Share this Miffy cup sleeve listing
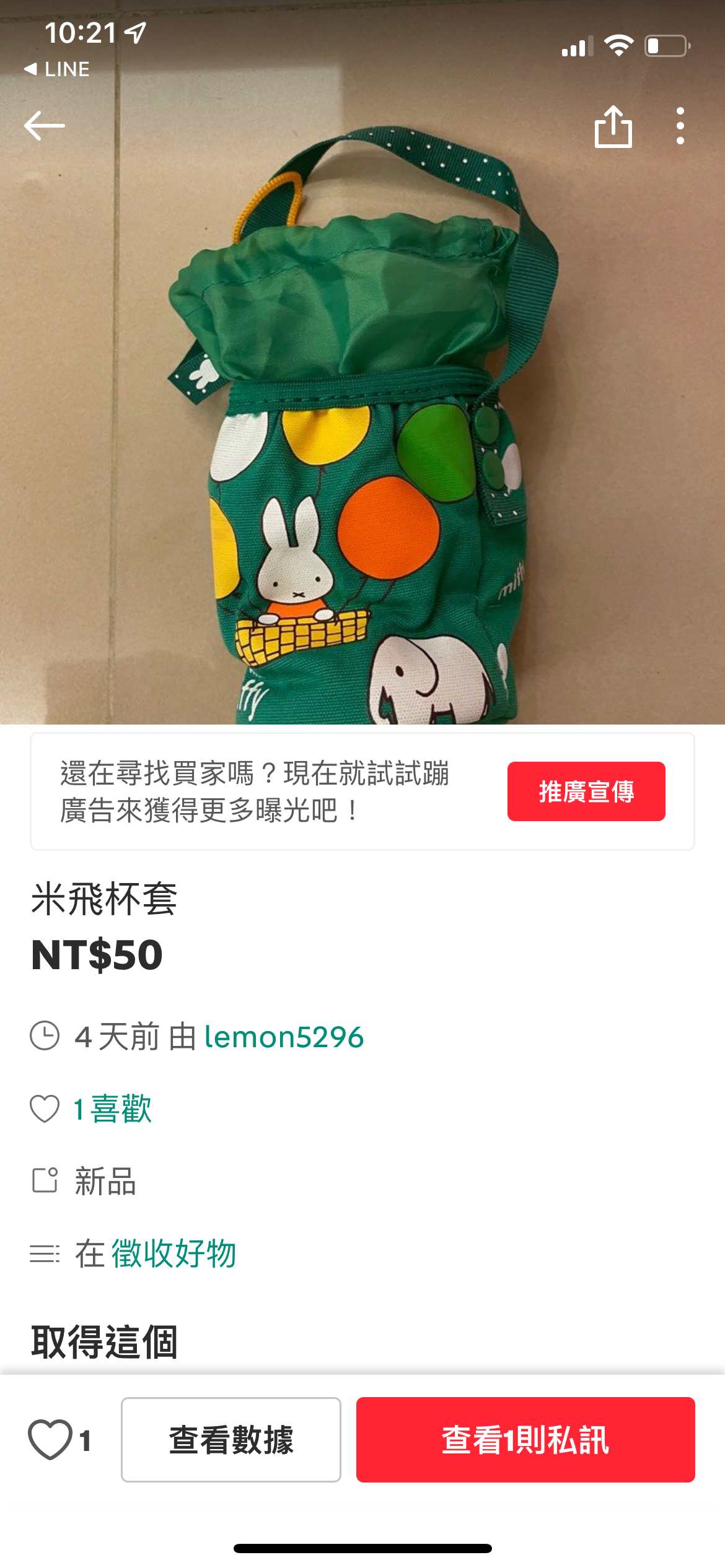725x1568 pixels. click(613, 127)
